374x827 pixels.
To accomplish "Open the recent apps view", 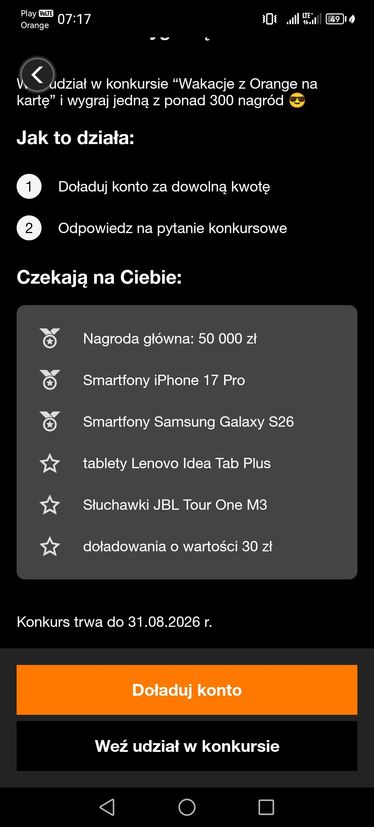I will tap(266, 806).
